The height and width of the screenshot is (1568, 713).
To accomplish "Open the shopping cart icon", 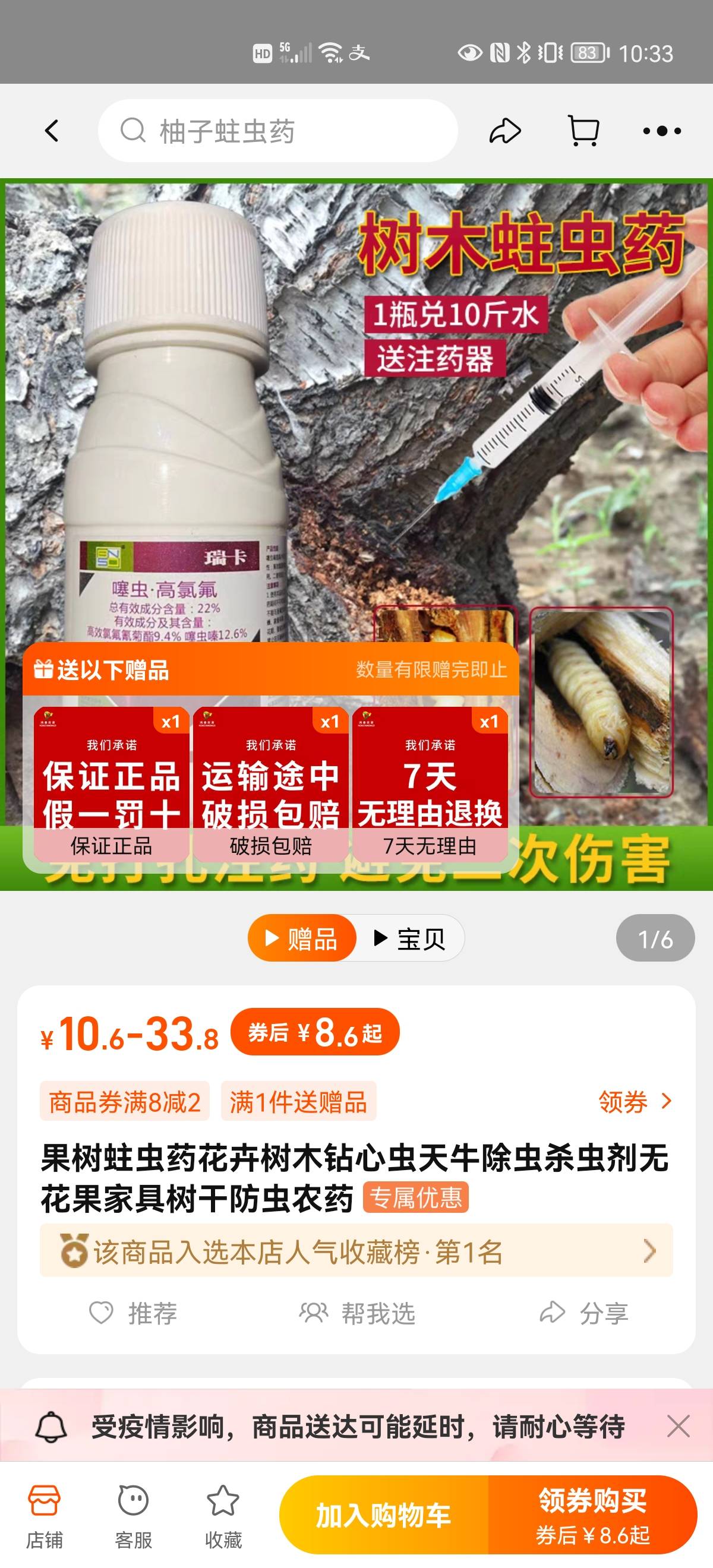I will (x=583, y=131).
